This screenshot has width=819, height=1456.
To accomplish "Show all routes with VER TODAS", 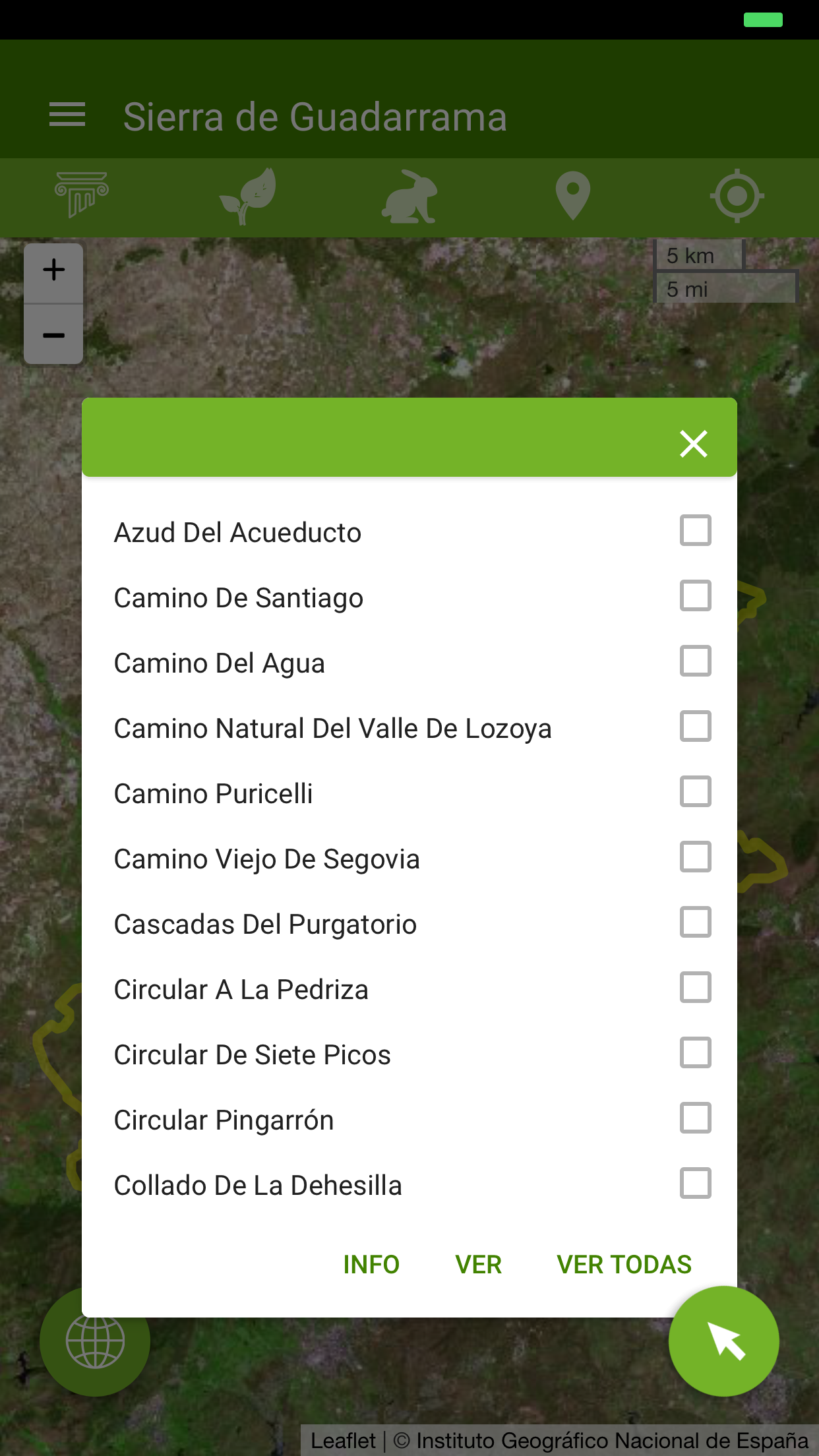I will click(x=624, y=1265).
